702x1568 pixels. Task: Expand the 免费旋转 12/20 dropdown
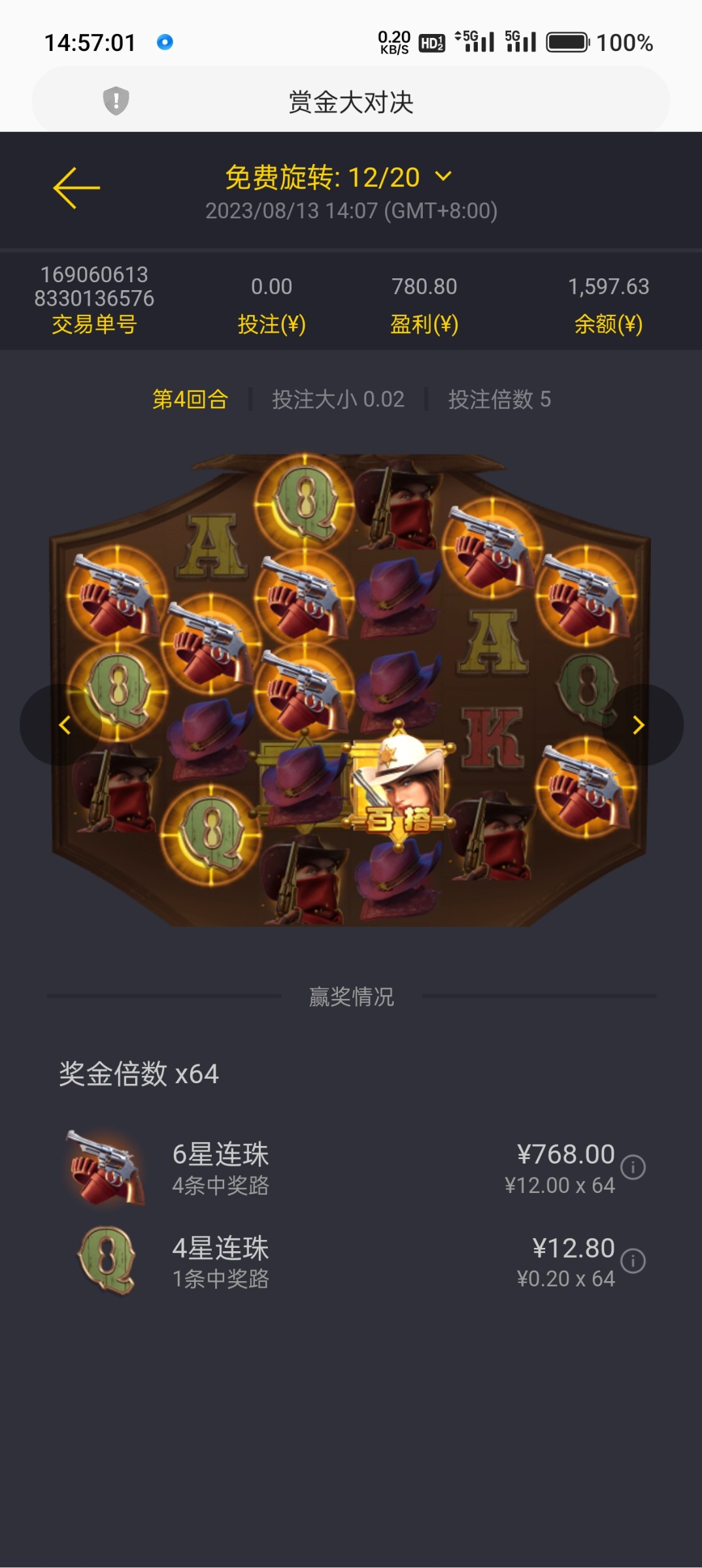pyautogui.click(x=443, y=176)
